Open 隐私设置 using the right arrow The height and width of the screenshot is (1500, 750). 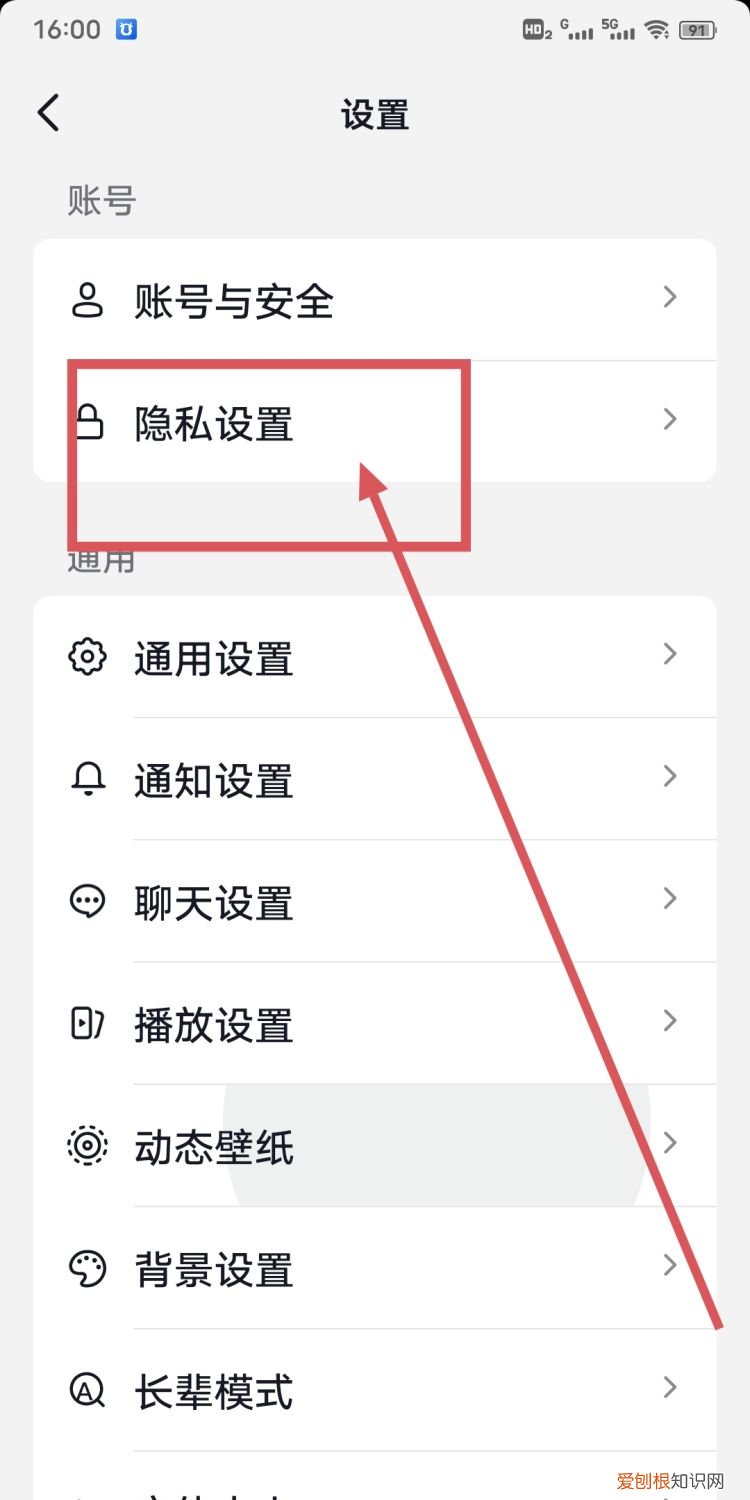pyautogui.click(x=670, y=420)
